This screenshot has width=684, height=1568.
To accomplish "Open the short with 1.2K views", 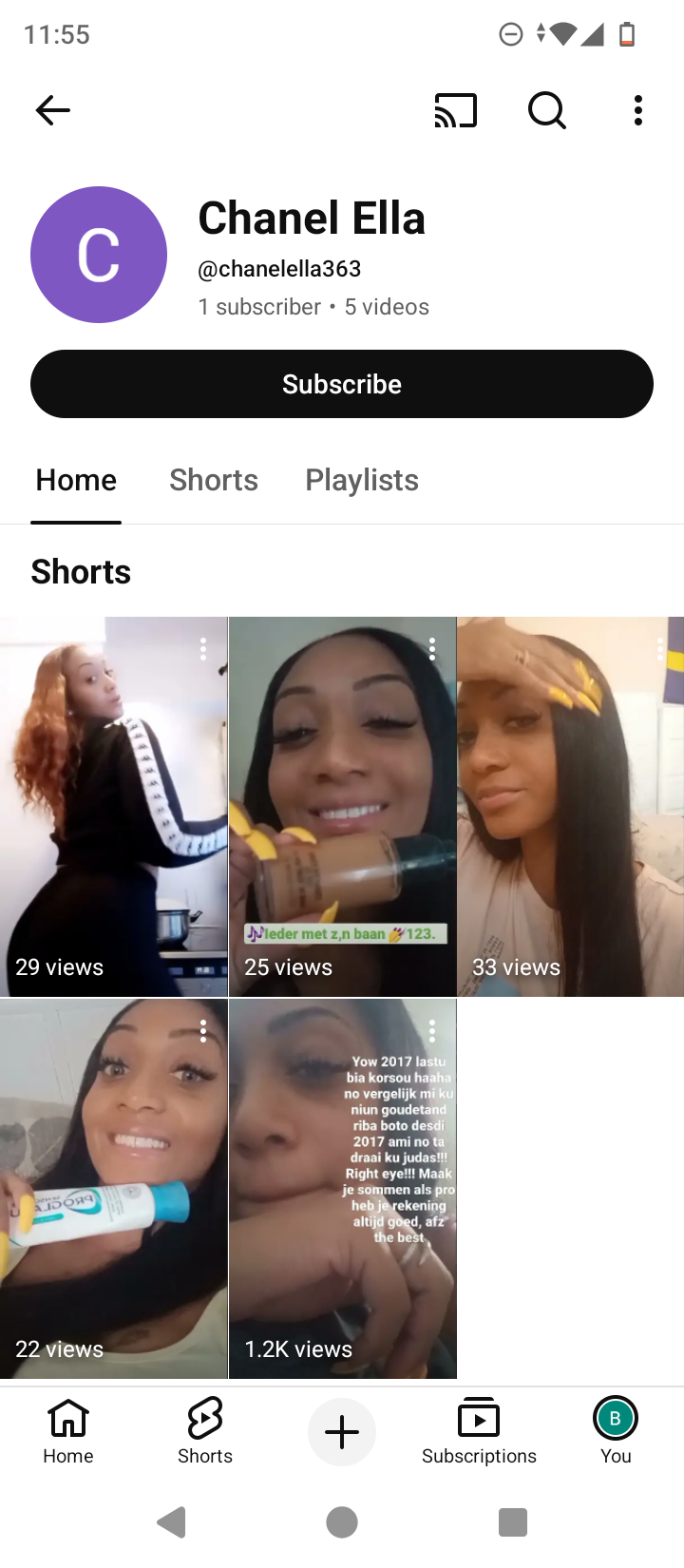I will click(x=342, y=1188).
